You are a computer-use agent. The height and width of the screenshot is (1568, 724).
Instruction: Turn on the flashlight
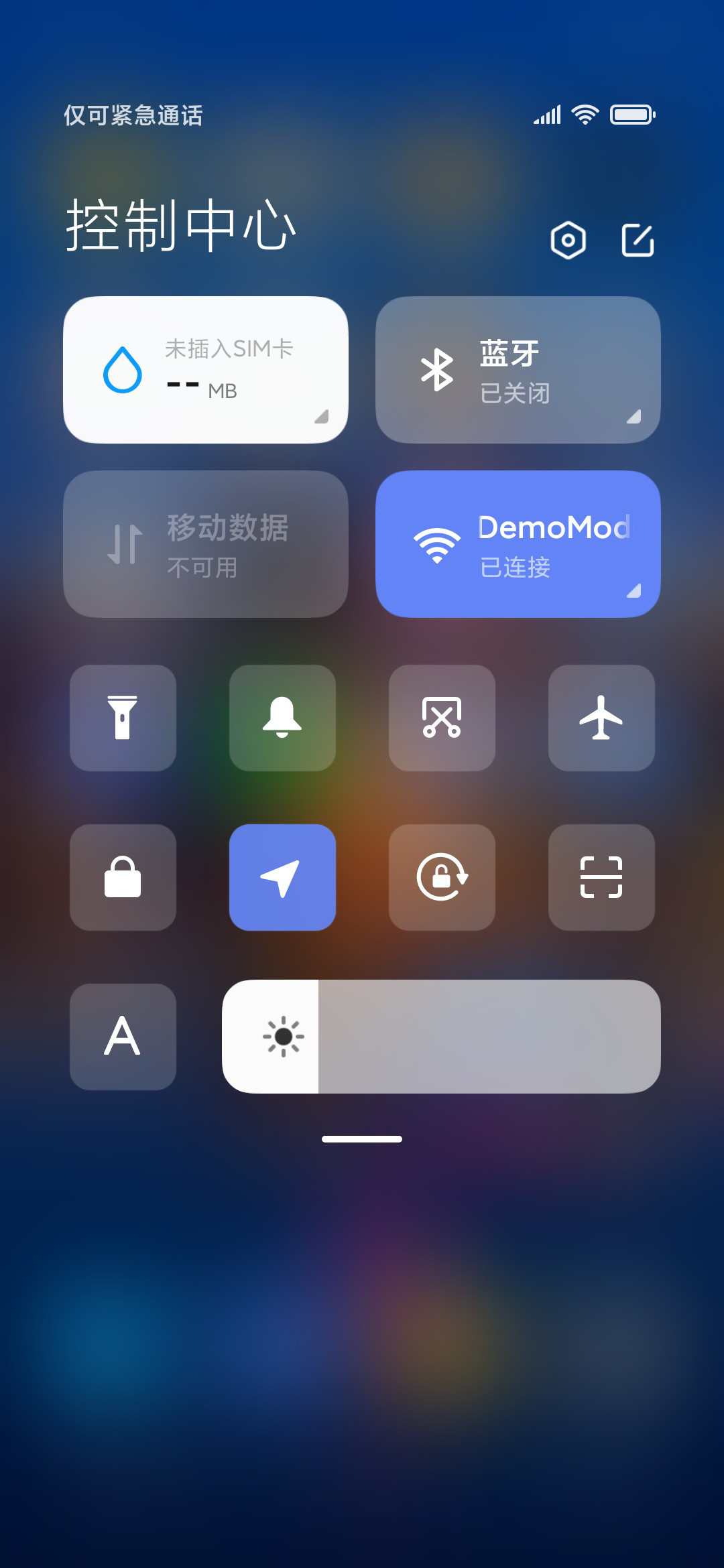(123, 718)
